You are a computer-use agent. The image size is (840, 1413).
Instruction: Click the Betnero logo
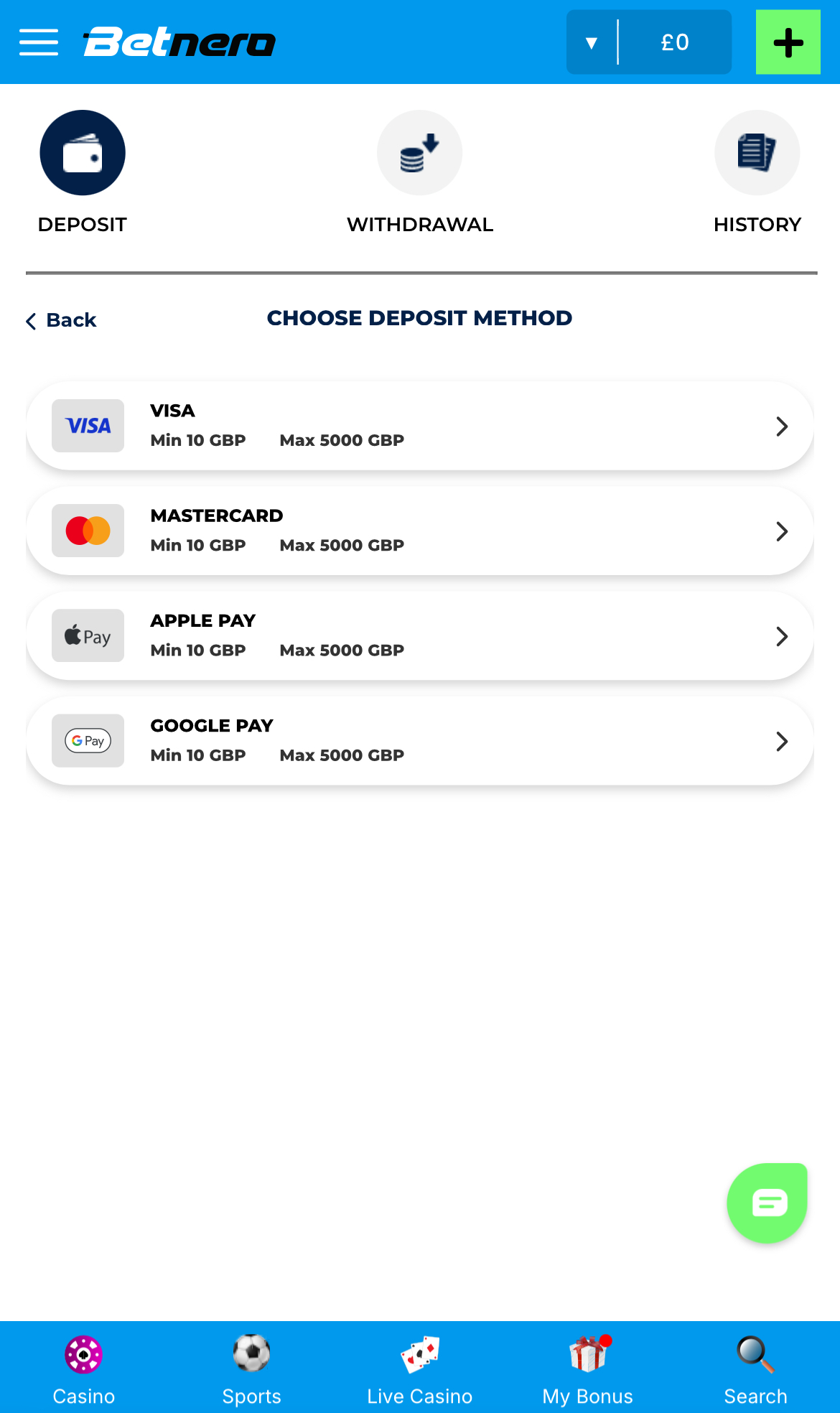tap(179, 42)
